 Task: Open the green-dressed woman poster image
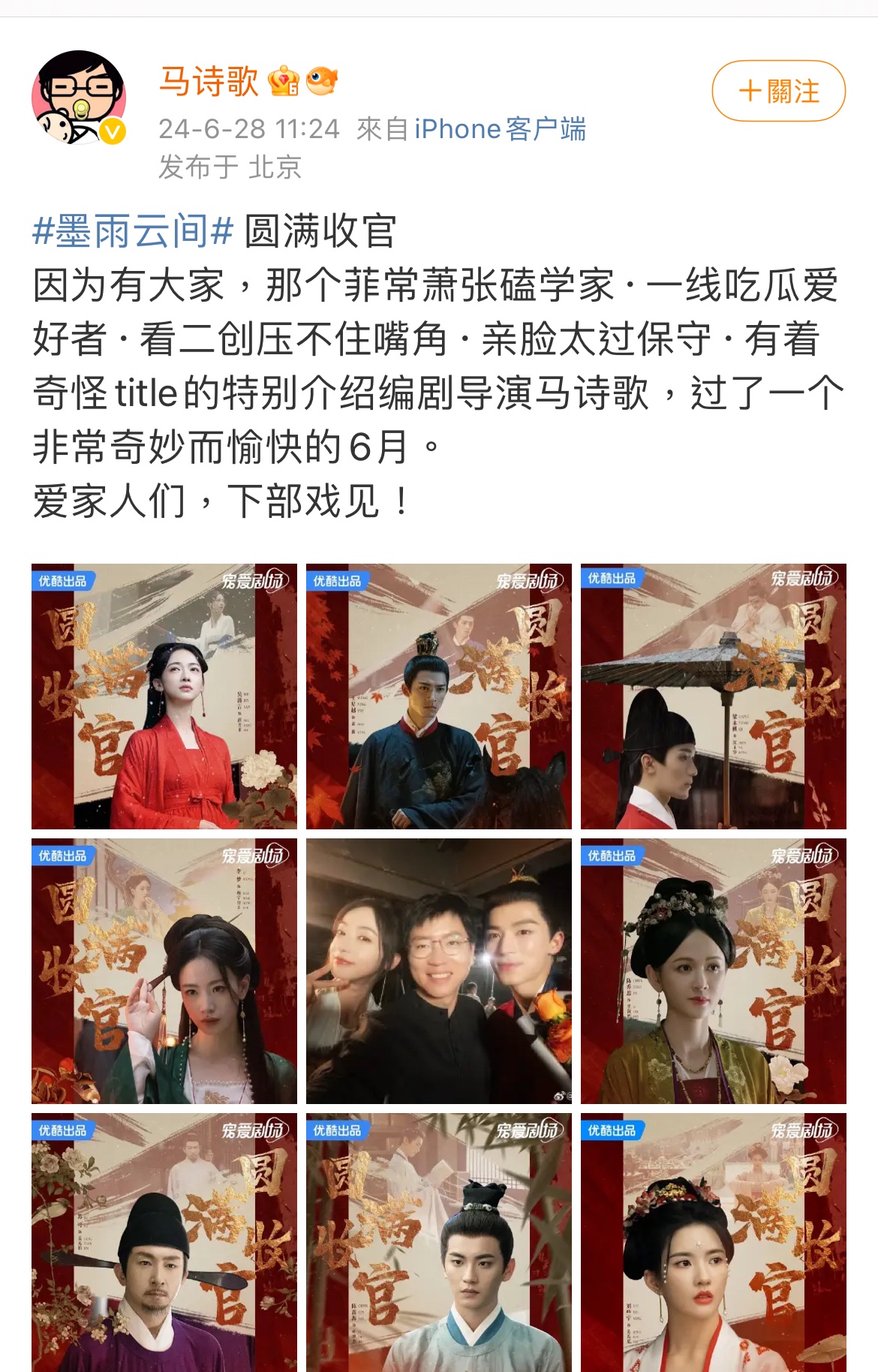164,970
